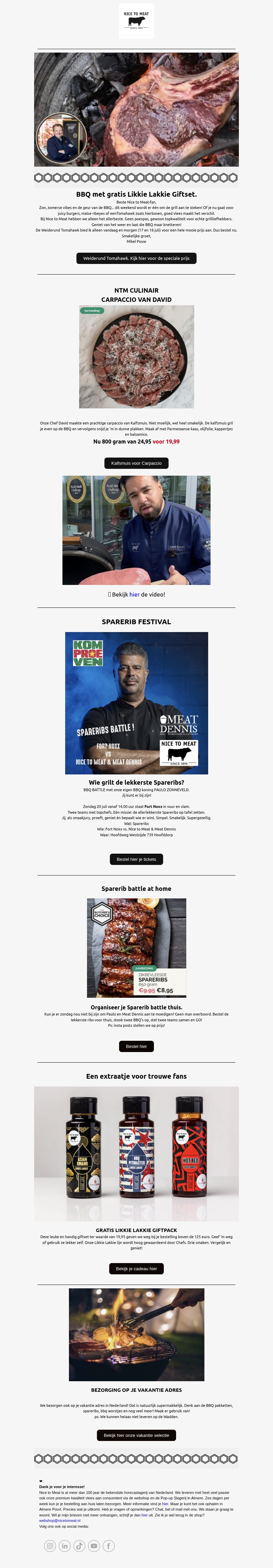This screenshot has height=1568, width=273.
Task: Open the Instagram profile icon
Action: (x=50, y=1546)
